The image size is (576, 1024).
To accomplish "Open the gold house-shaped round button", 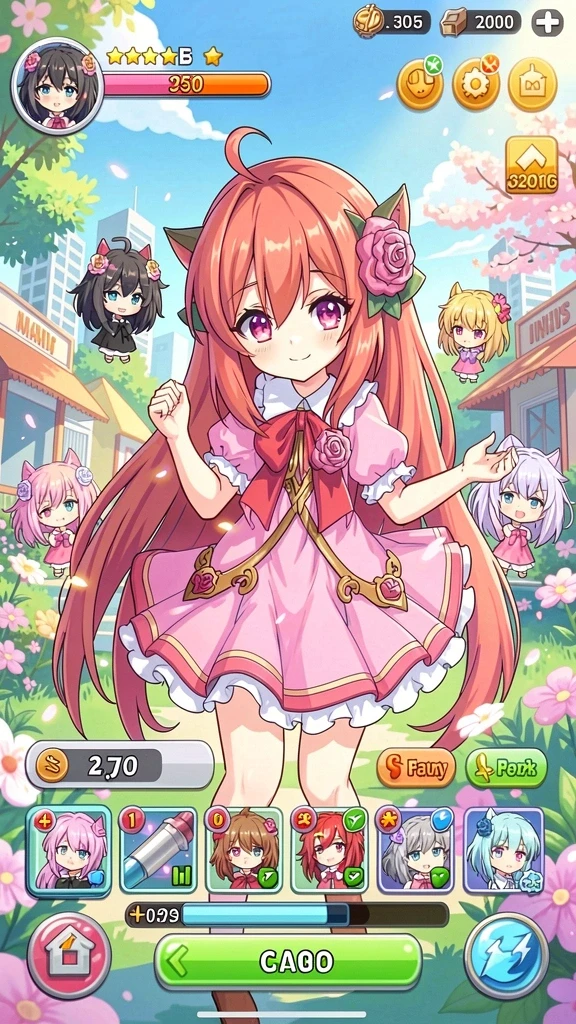I will pyautogui.click(x=532, y=84).
